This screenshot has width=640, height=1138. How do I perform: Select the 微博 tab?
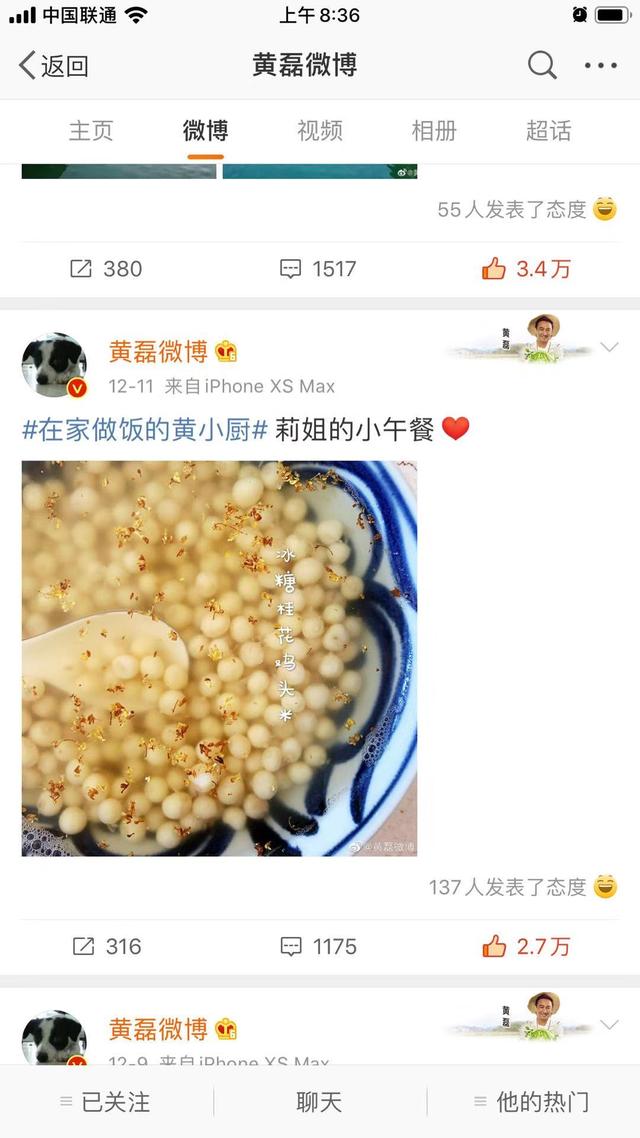(205, 130)
